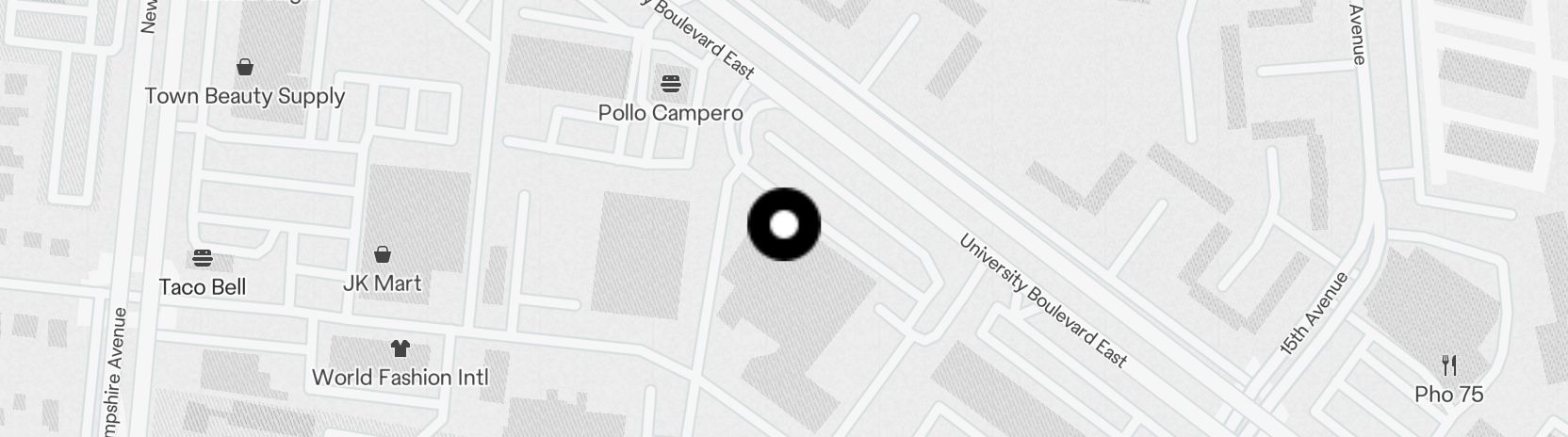
Task: Select the JK Mart shop marker
Action: tap(383, 254)
